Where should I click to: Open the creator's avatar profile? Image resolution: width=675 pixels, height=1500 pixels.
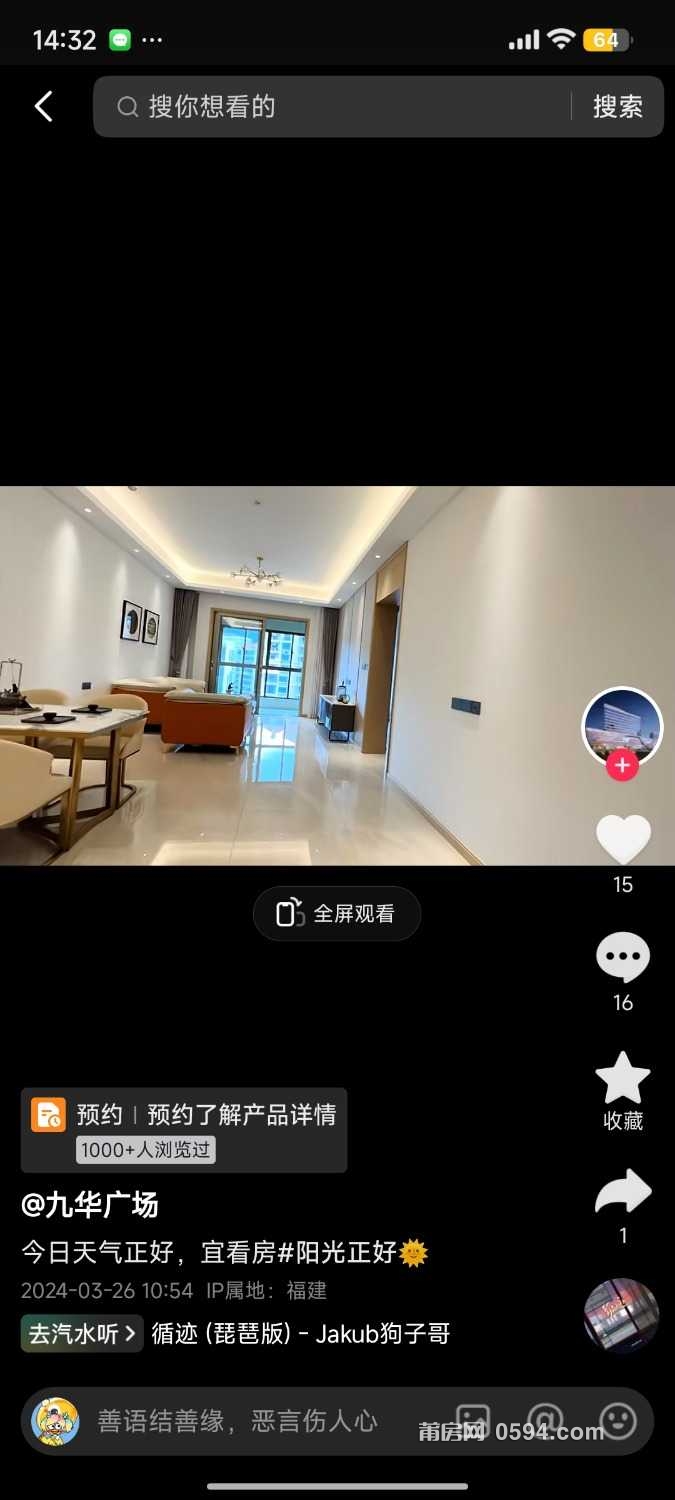click(622, 725)
